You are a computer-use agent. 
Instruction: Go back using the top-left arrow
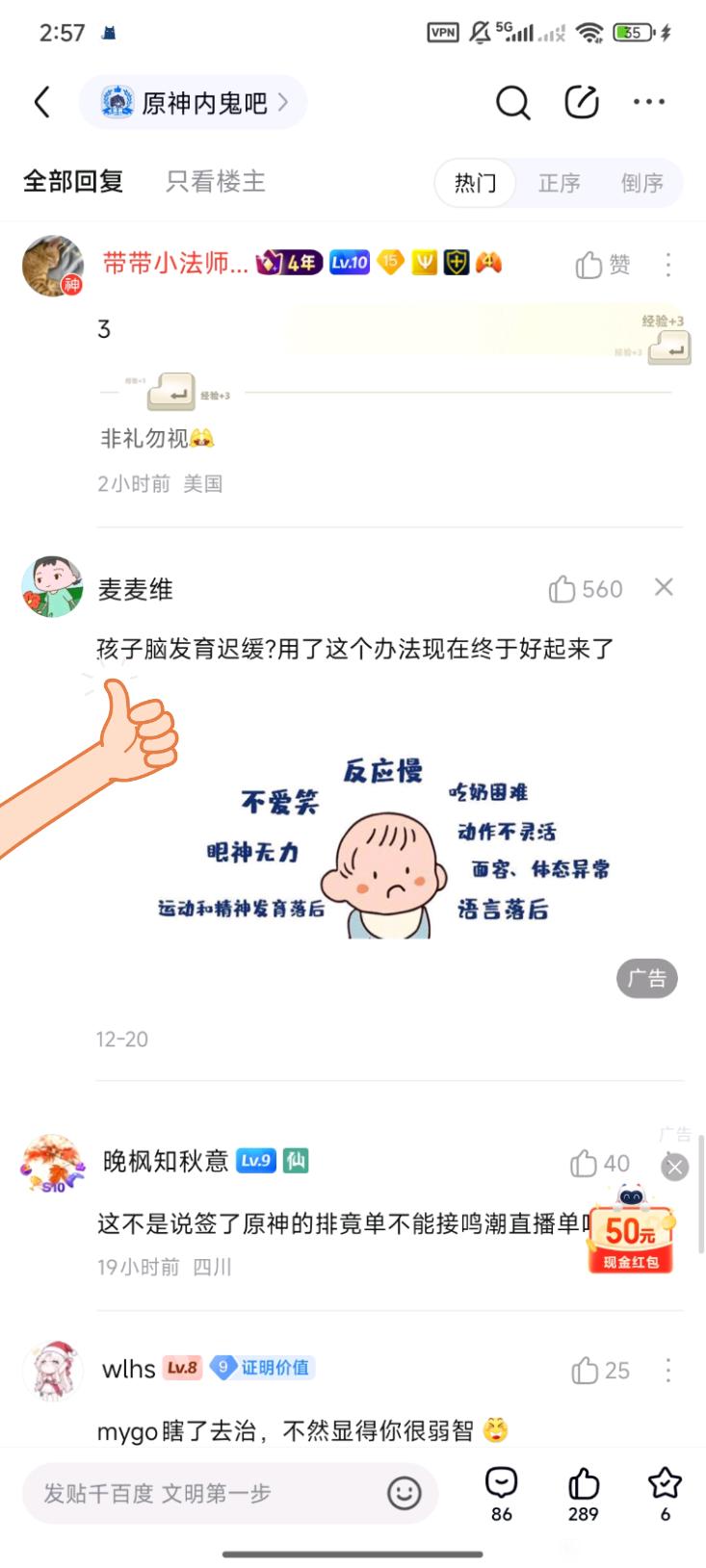41,102
